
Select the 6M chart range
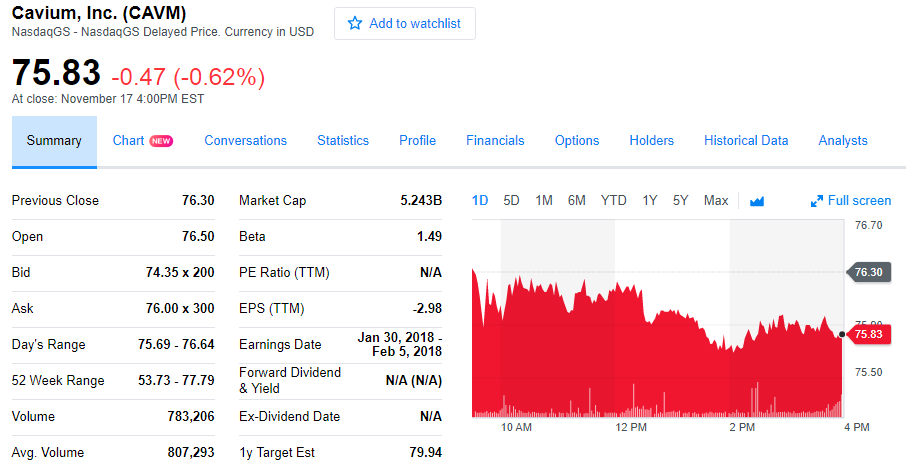pyautogui.click(x=577, y=200)
